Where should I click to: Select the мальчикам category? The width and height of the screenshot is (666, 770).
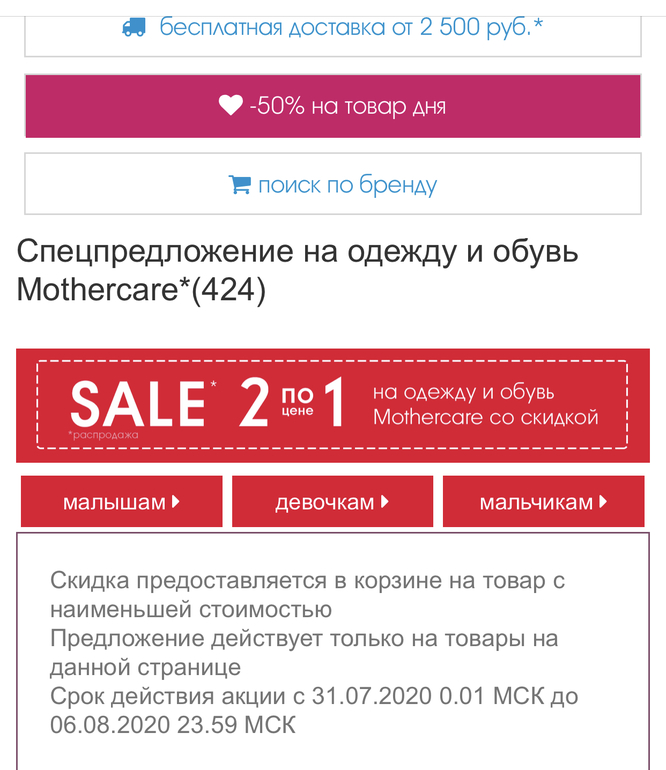coord(543,502)
